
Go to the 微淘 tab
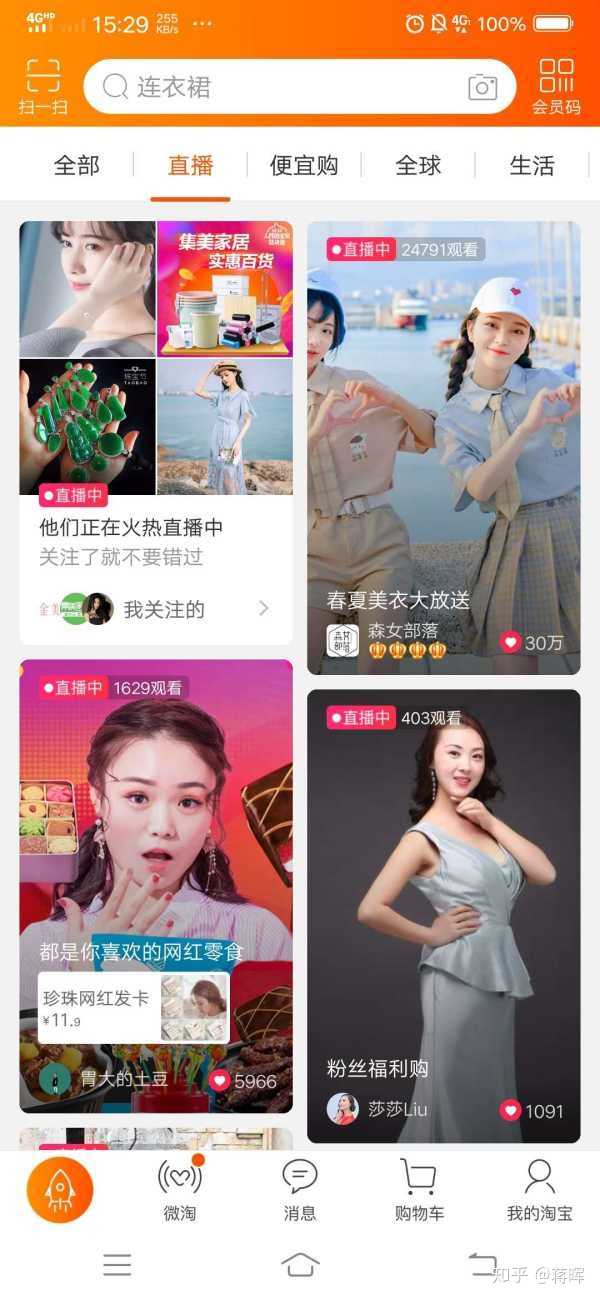point(180,1190)
